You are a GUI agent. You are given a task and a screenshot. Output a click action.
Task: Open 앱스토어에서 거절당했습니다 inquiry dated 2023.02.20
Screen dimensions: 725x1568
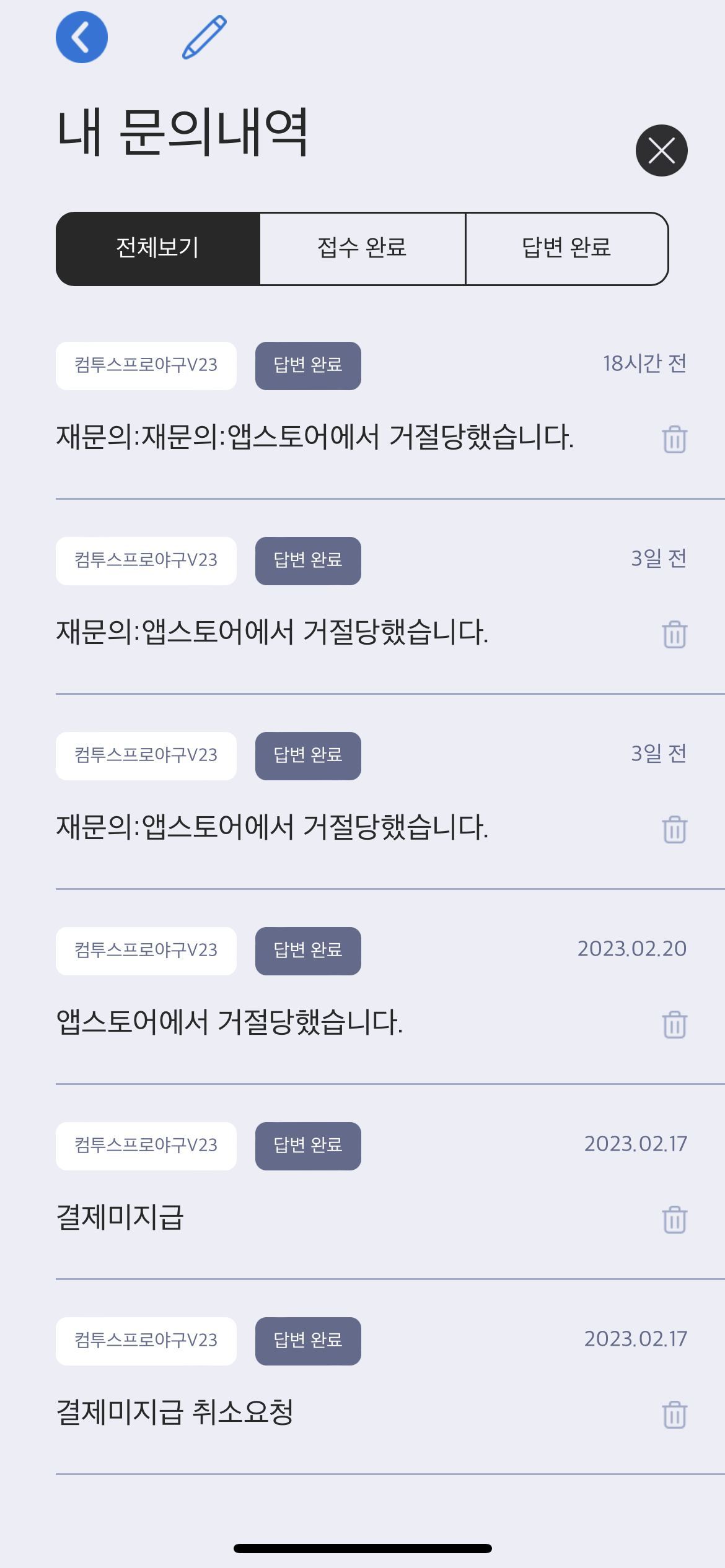pos(229,1022)
